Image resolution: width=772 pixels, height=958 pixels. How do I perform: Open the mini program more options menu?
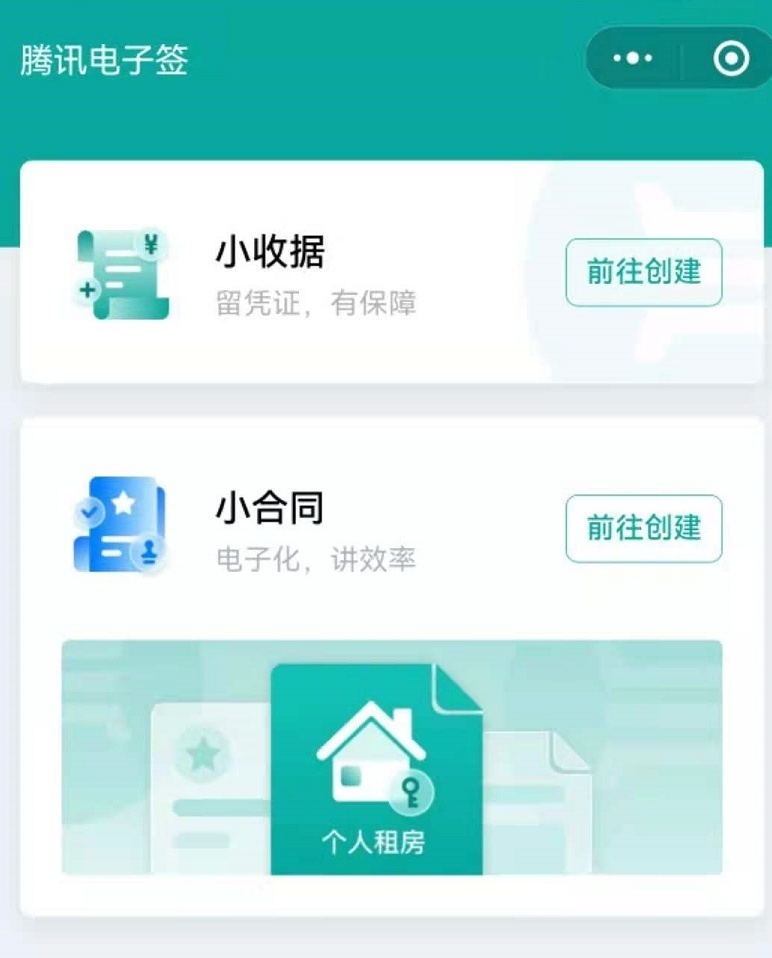(x=633, y=59)
